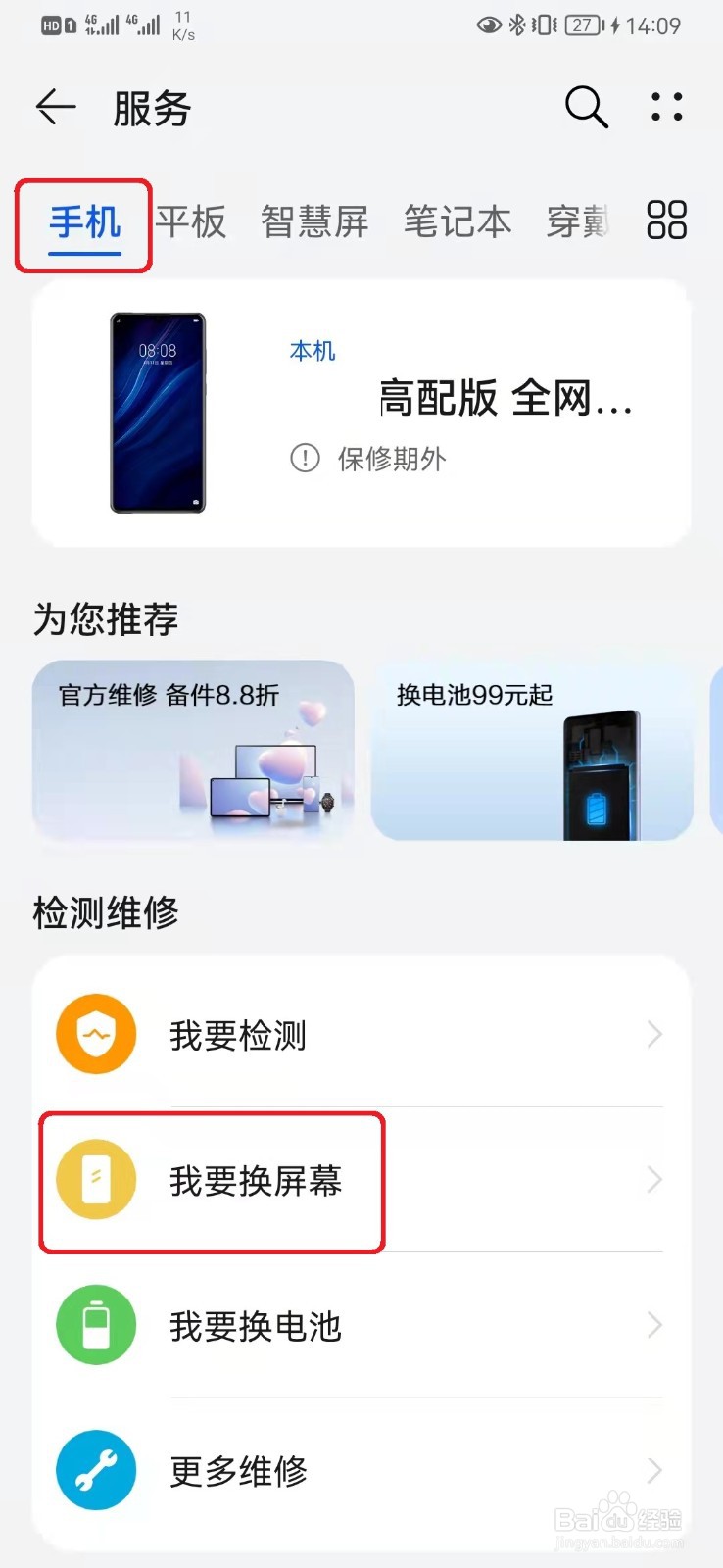The height and width of the screenshot is (1568, 723).
Task: Open the search icon in the top bar
Action: tap(585, 108)
